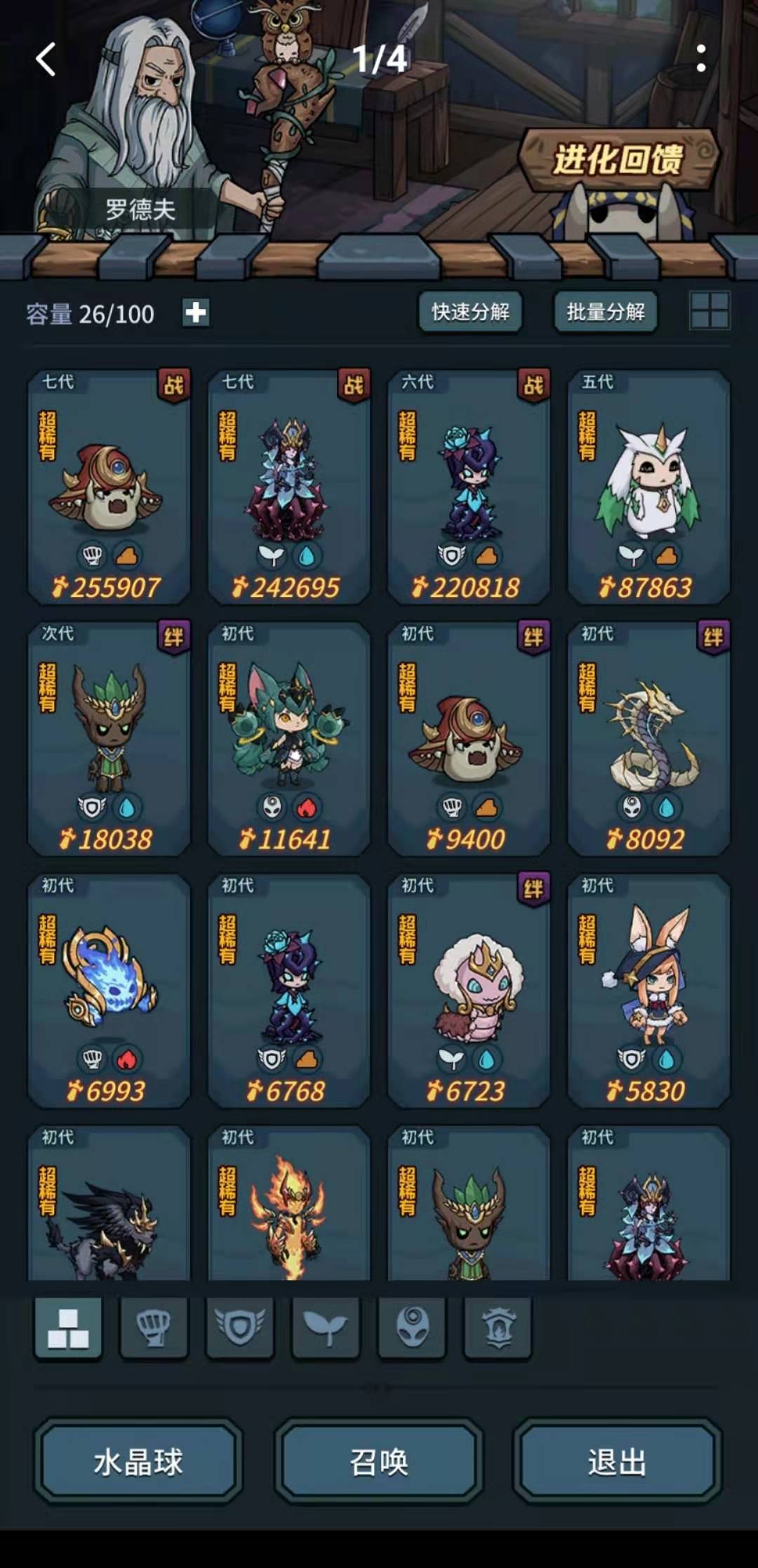Switch the grid layout view
The height and width of the screenshot is (1568, 758).
point(710,310)
